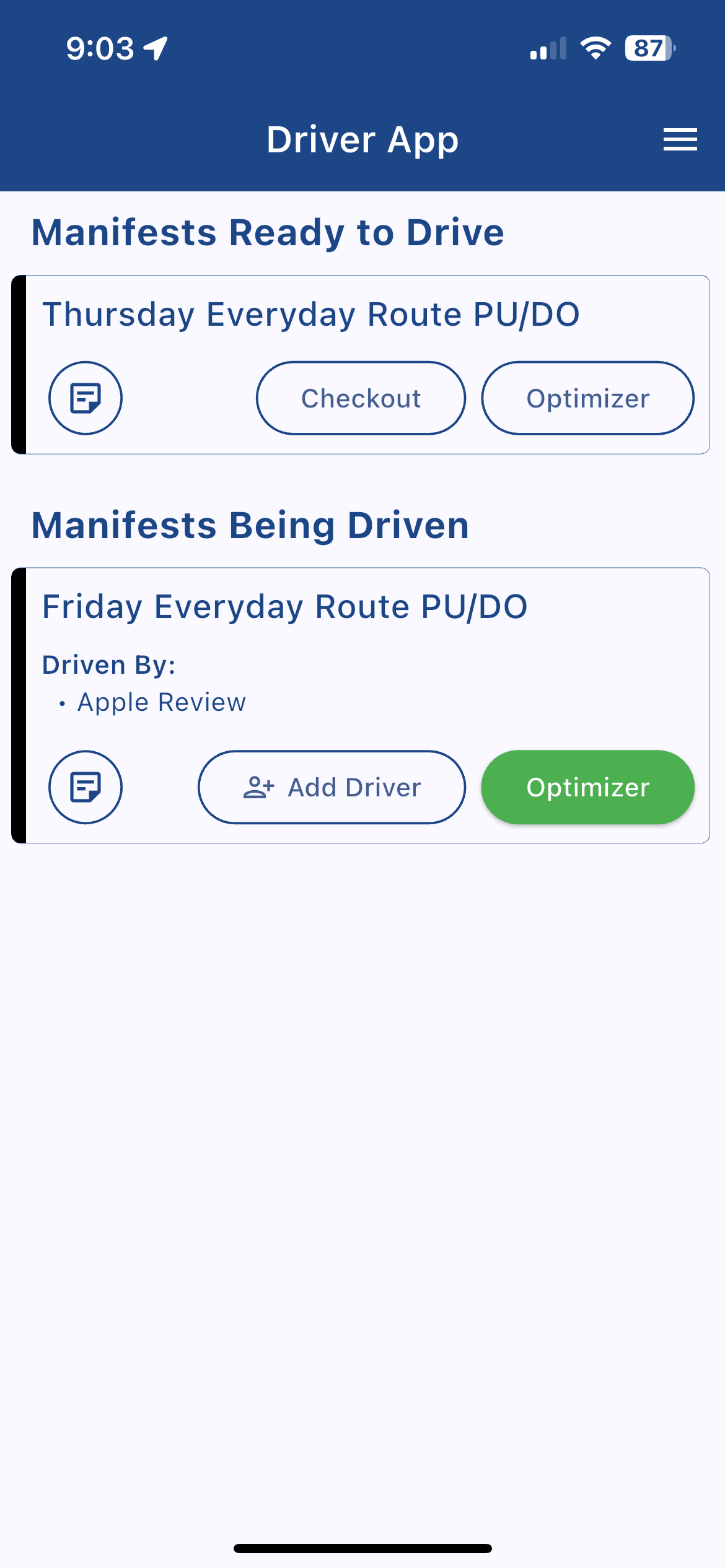Viewport: 725px width, 1568px height.
Task: Open notes for Thursday Everyday Route
Action: [x=86, y=398]
